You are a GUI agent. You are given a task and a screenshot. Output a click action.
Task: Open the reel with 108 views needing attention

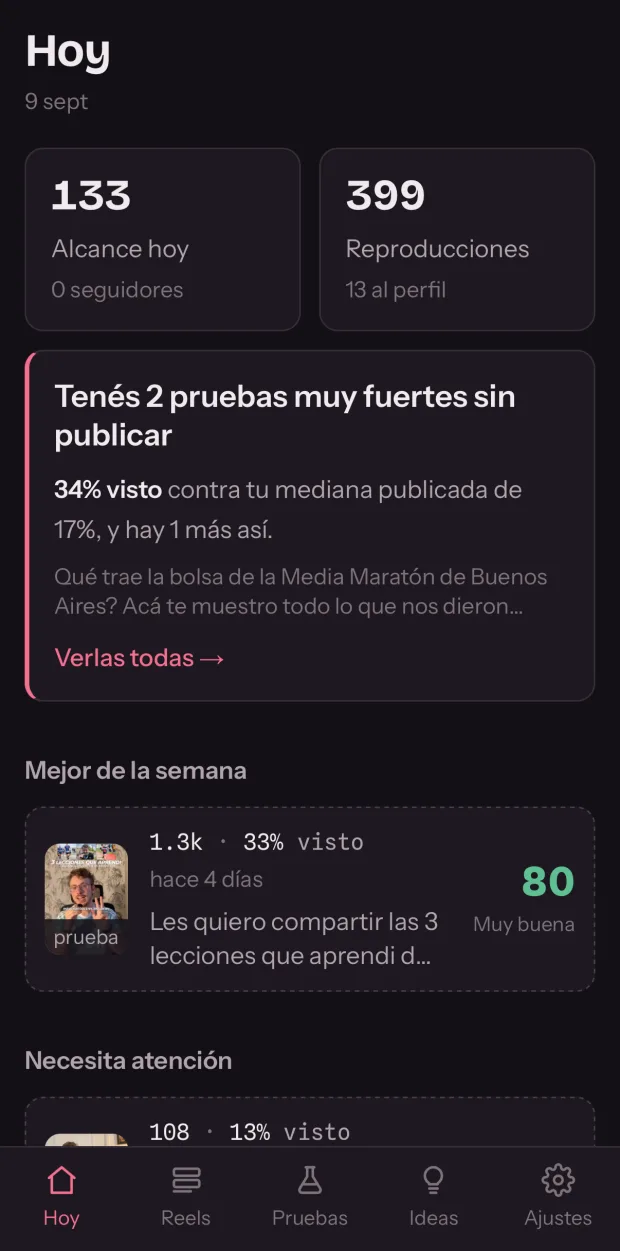pos(310,1122)
